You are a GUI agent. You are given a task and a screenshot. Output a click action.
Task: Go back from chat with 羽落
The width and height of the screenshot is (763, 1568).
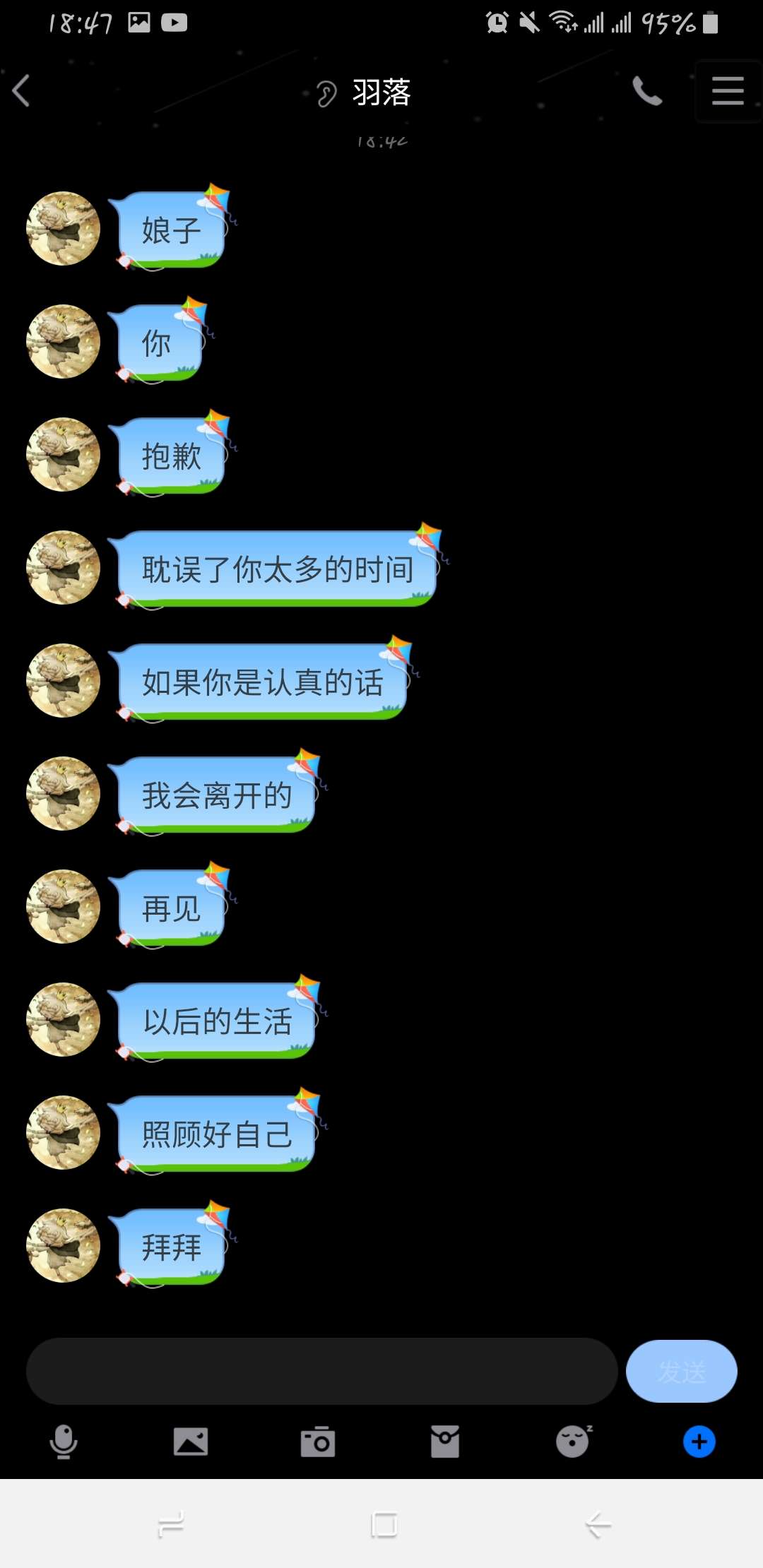tap(21, 91)
